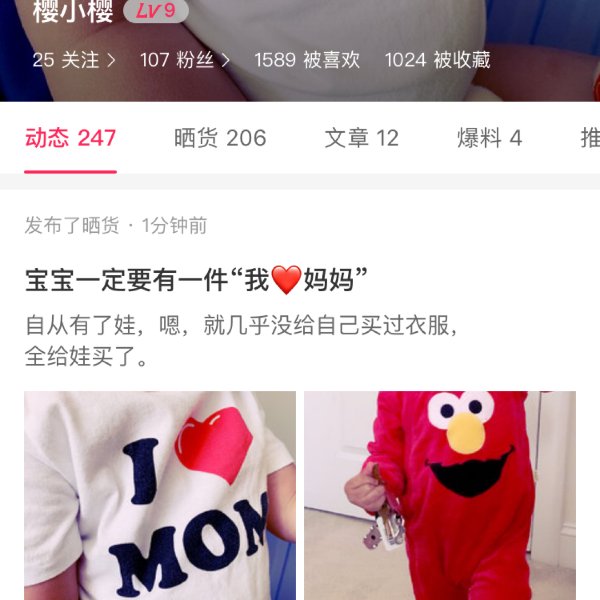View the I love MOM shirt photo
Image resolution: width=600 pixels, height=600 pixels.
coord(160,495)
